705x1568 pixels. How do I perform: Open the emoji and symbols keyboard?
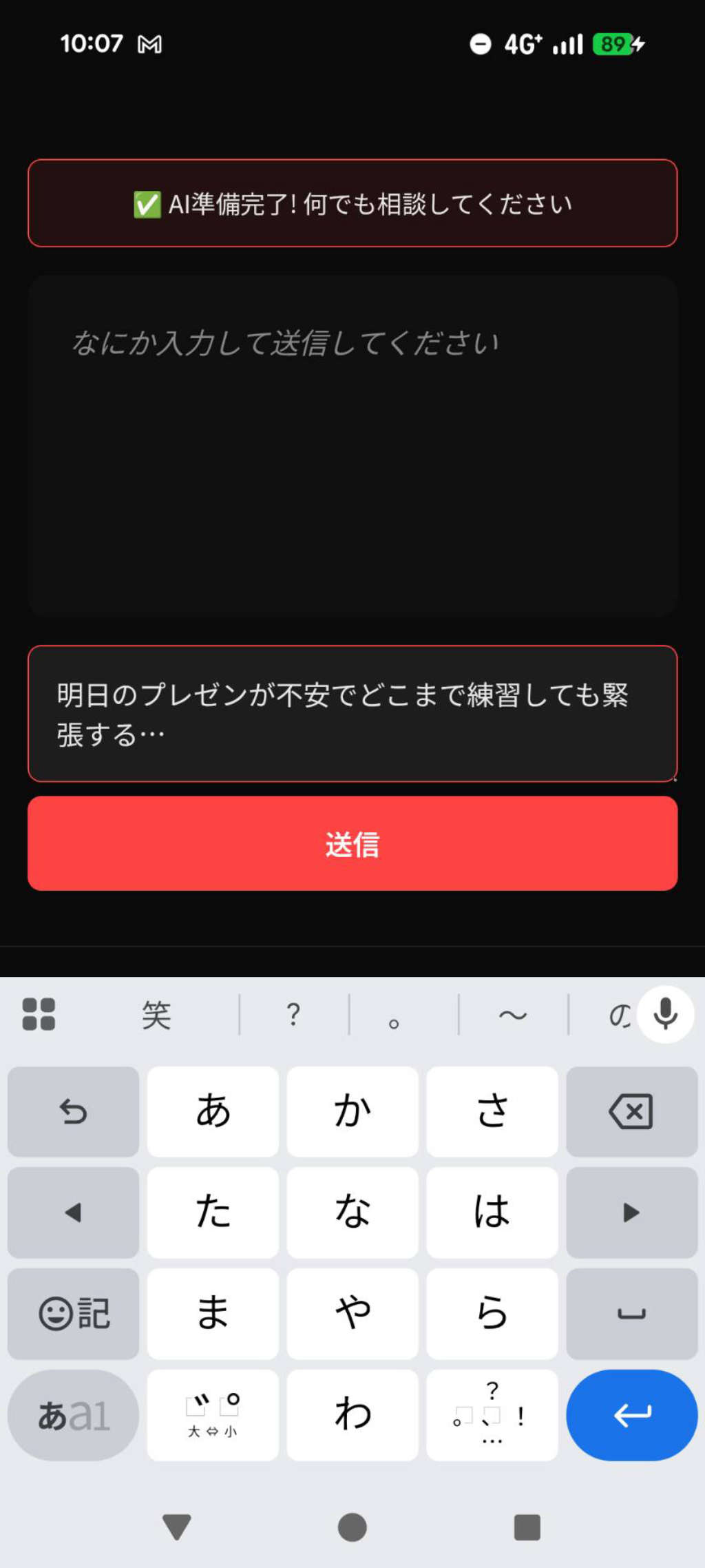pos(72,1312)
